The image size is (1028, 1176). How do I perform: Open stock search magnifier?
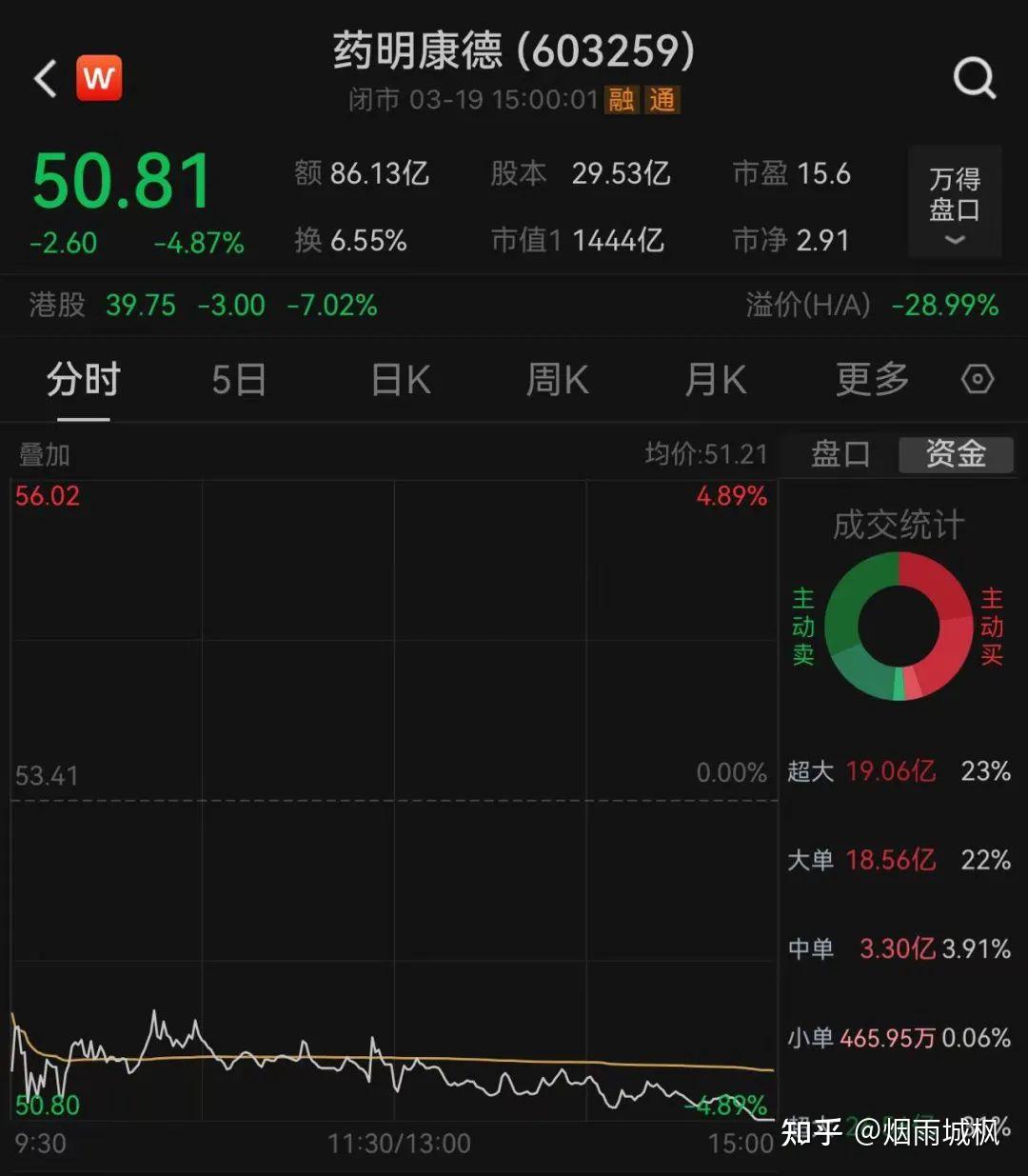(x=974, y=78)
